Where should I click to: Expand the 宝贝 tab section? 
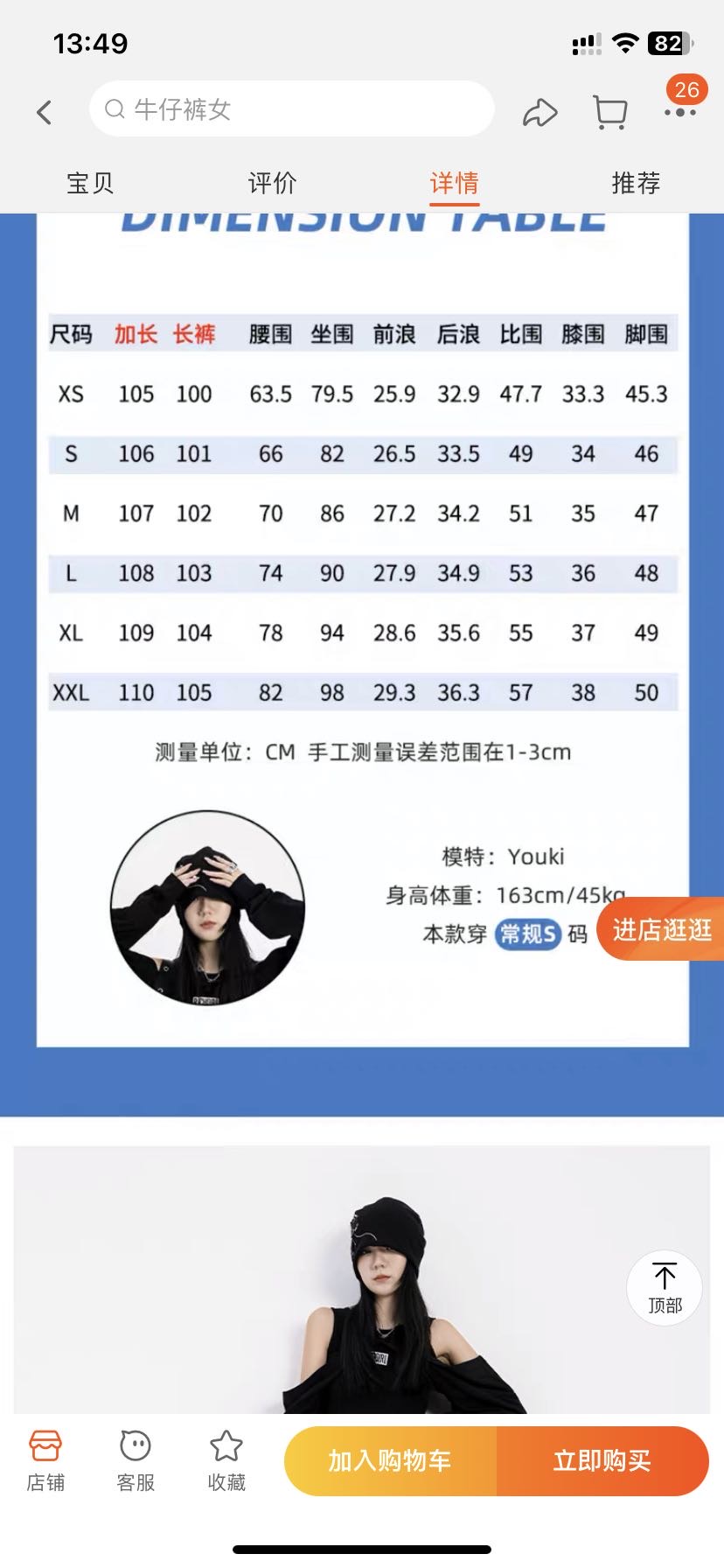coord(89,182)
